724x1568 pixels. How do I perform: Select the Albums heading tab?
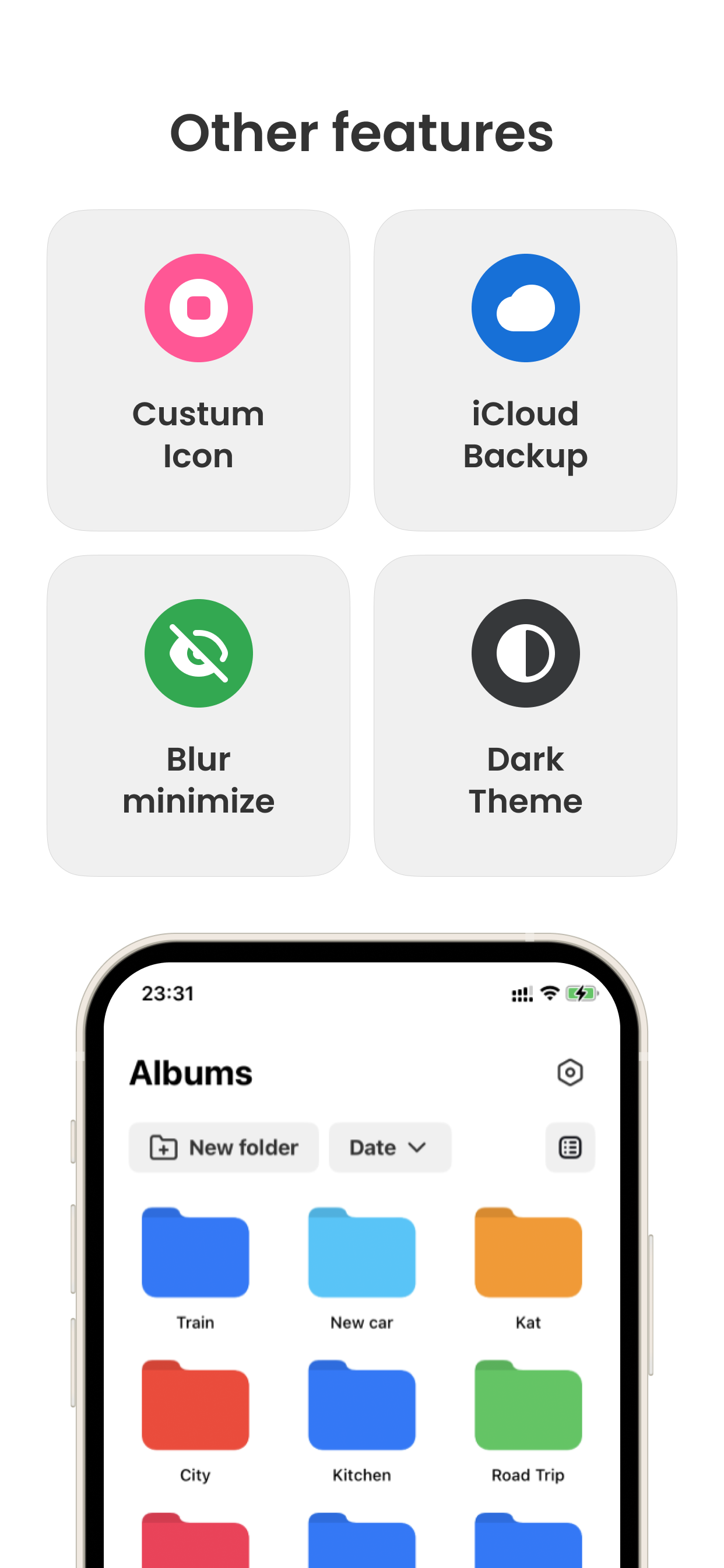click(192, 1073)
